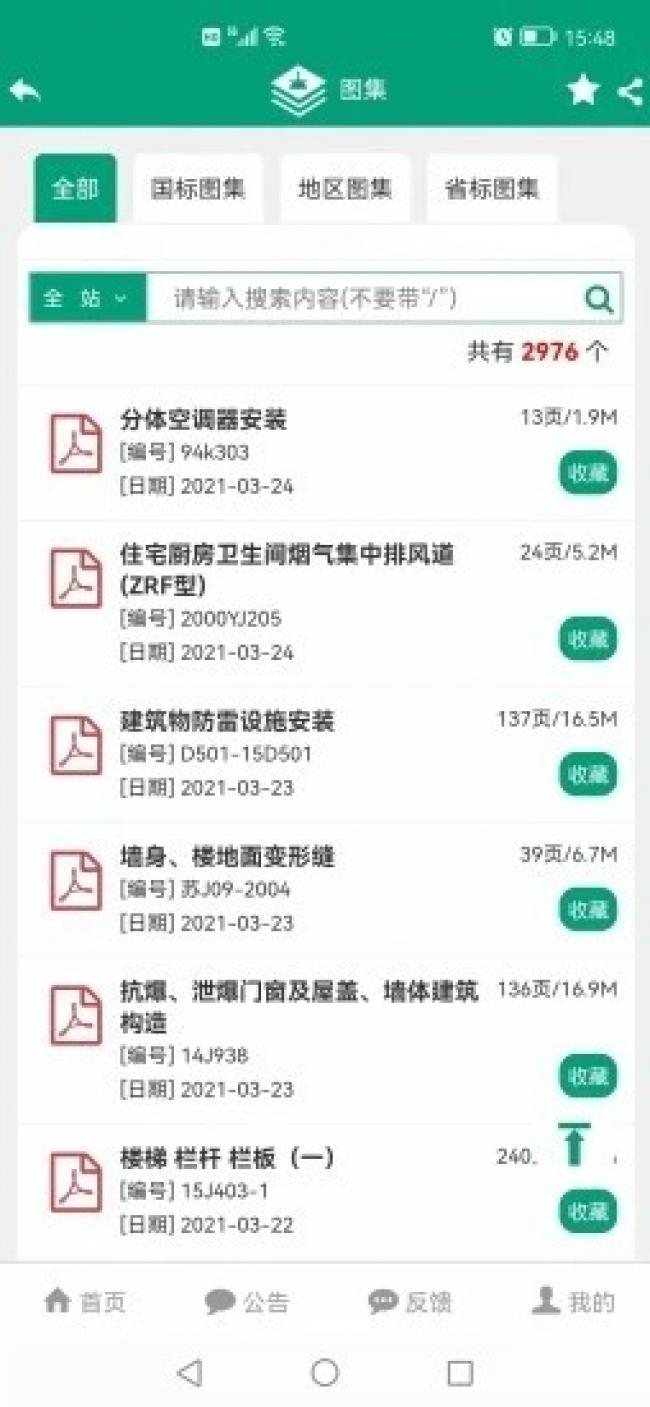Switch to the 国标图集 tab
The image size is (650, 1407).
198,189
